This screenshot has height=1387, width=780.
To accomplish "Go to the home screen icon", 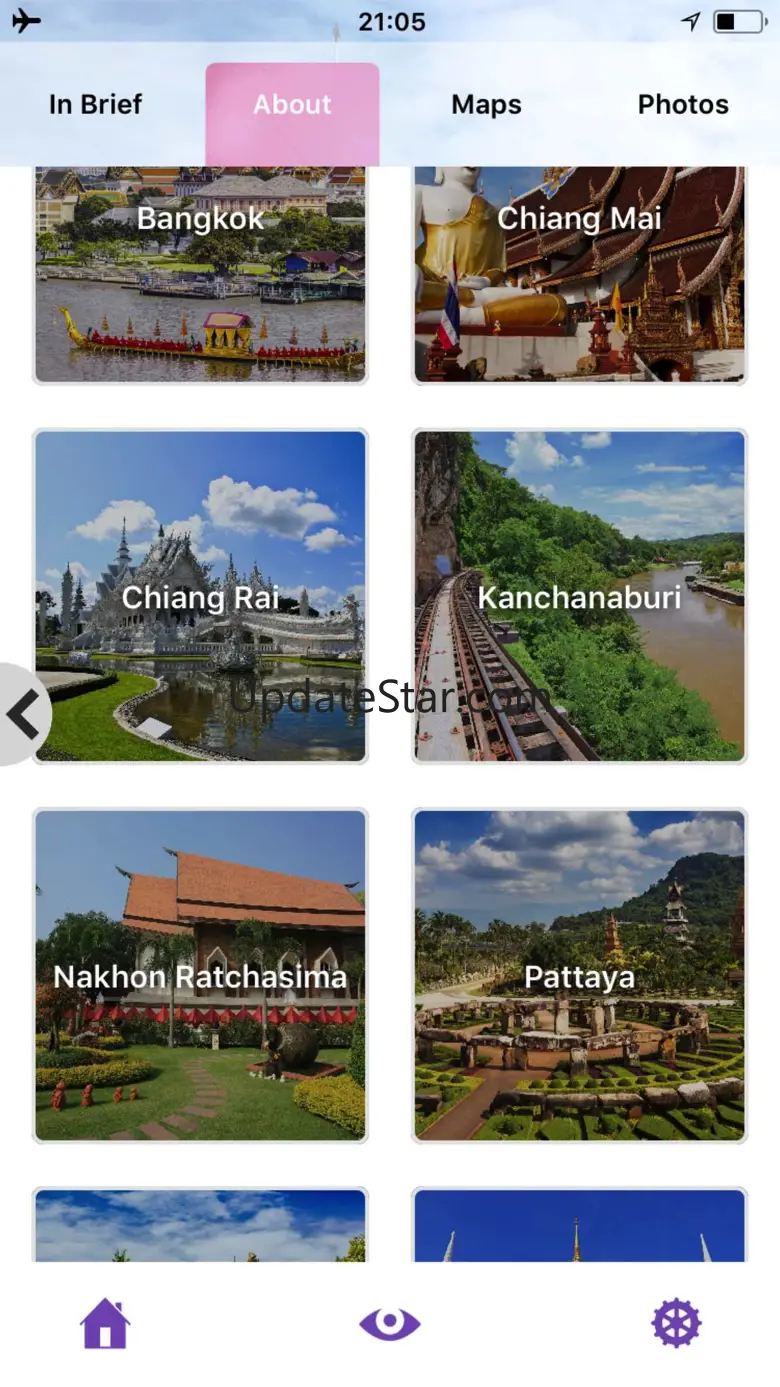I will point(106,1324).
